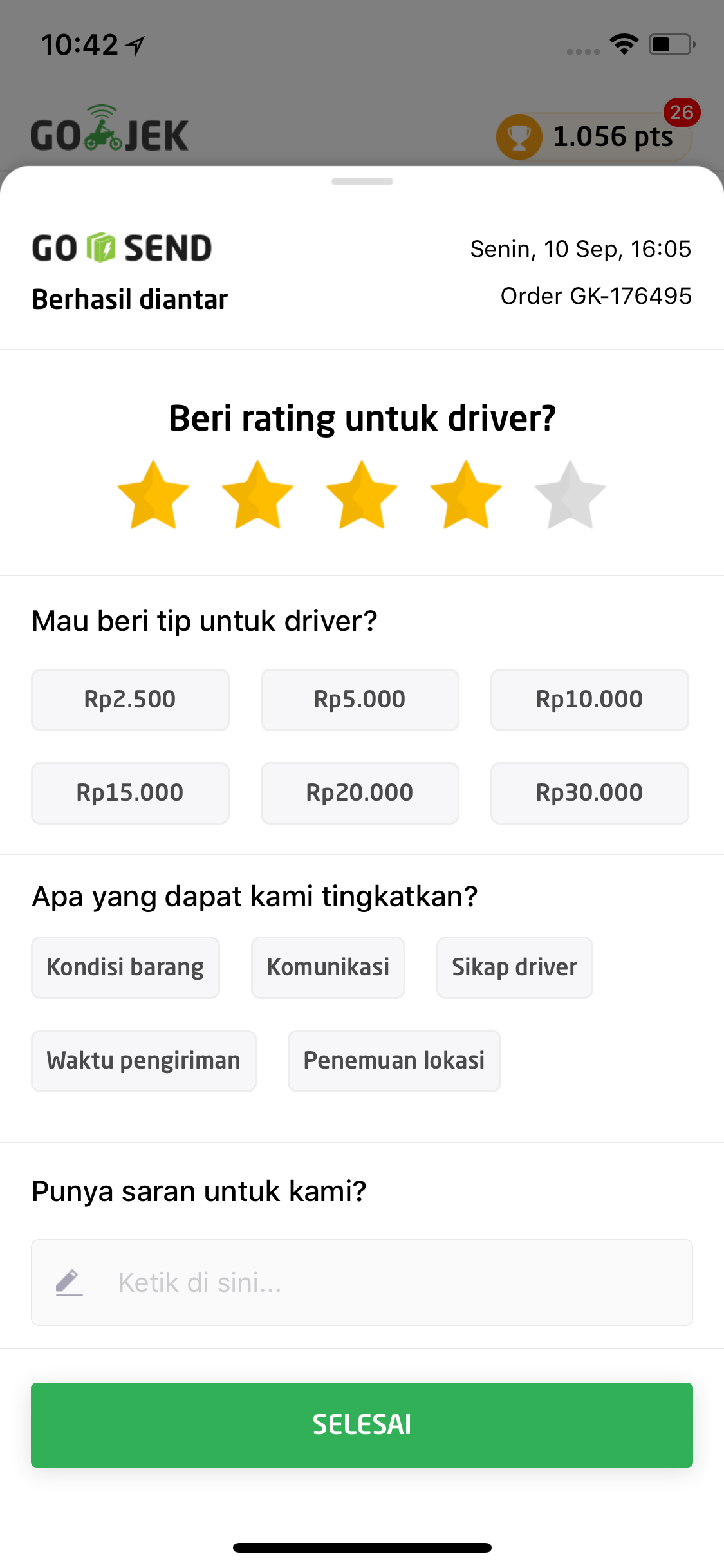Viewport: 724px width, 1568px height.
Task: Pick the Rp15.000 tip option
Action: 130,793
